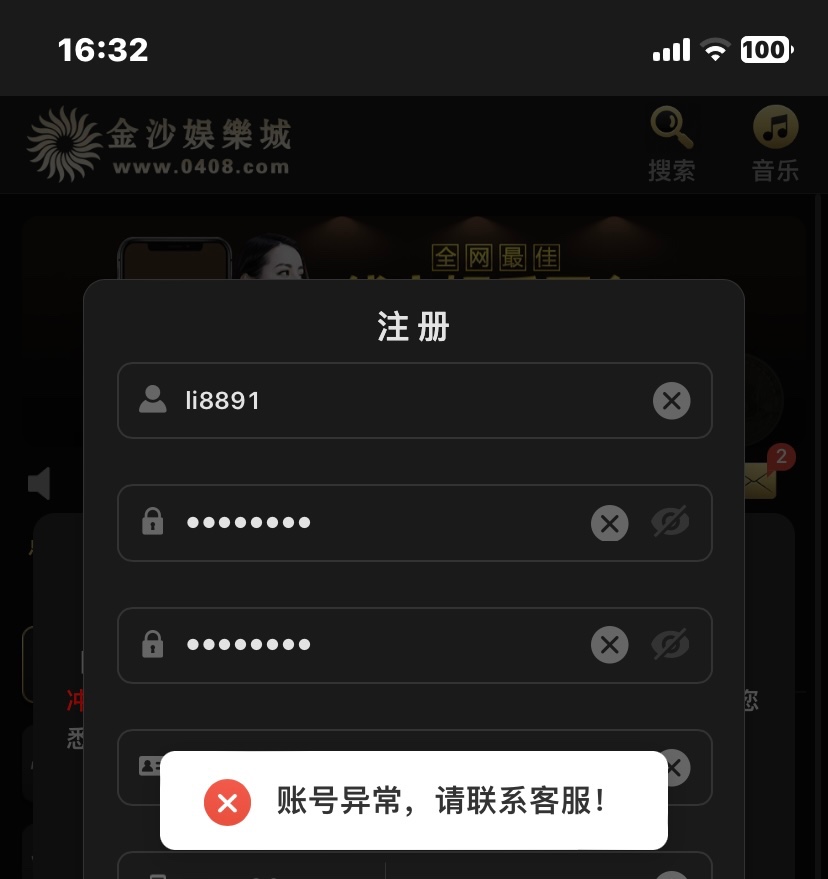Viewport: 828px width, 879px height.
Task: Clear the confirm password field
Action: [609, 645]
